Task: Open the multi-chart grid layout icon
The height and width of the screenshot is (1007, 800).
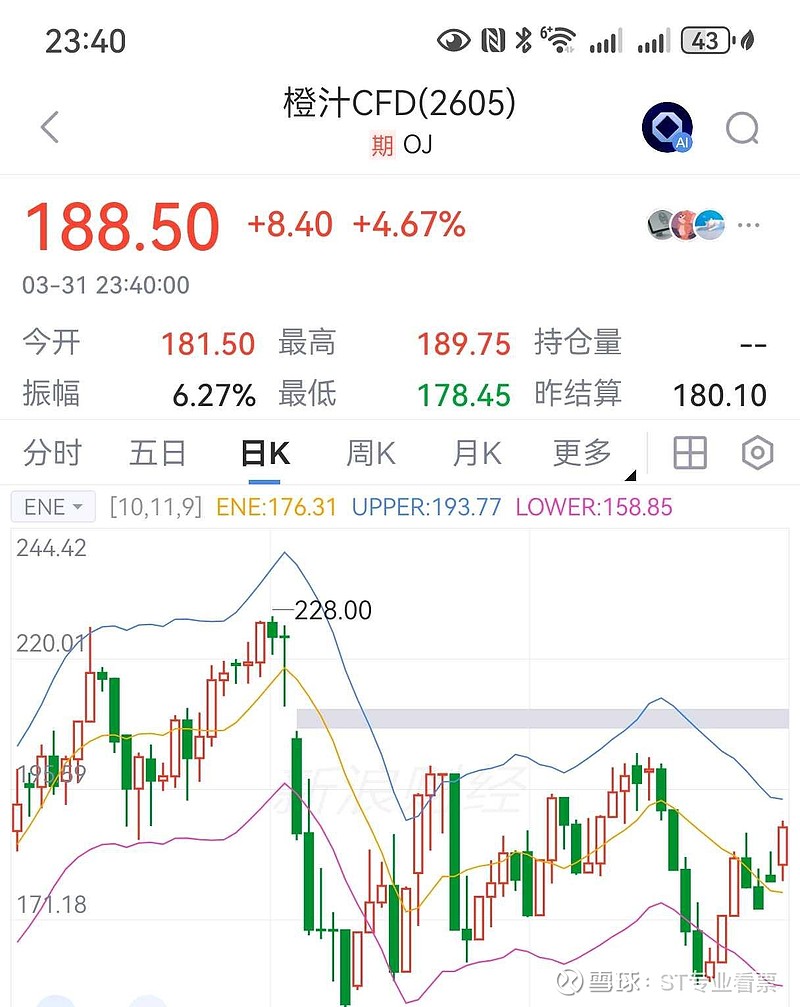Action: [x=690, y=453]
